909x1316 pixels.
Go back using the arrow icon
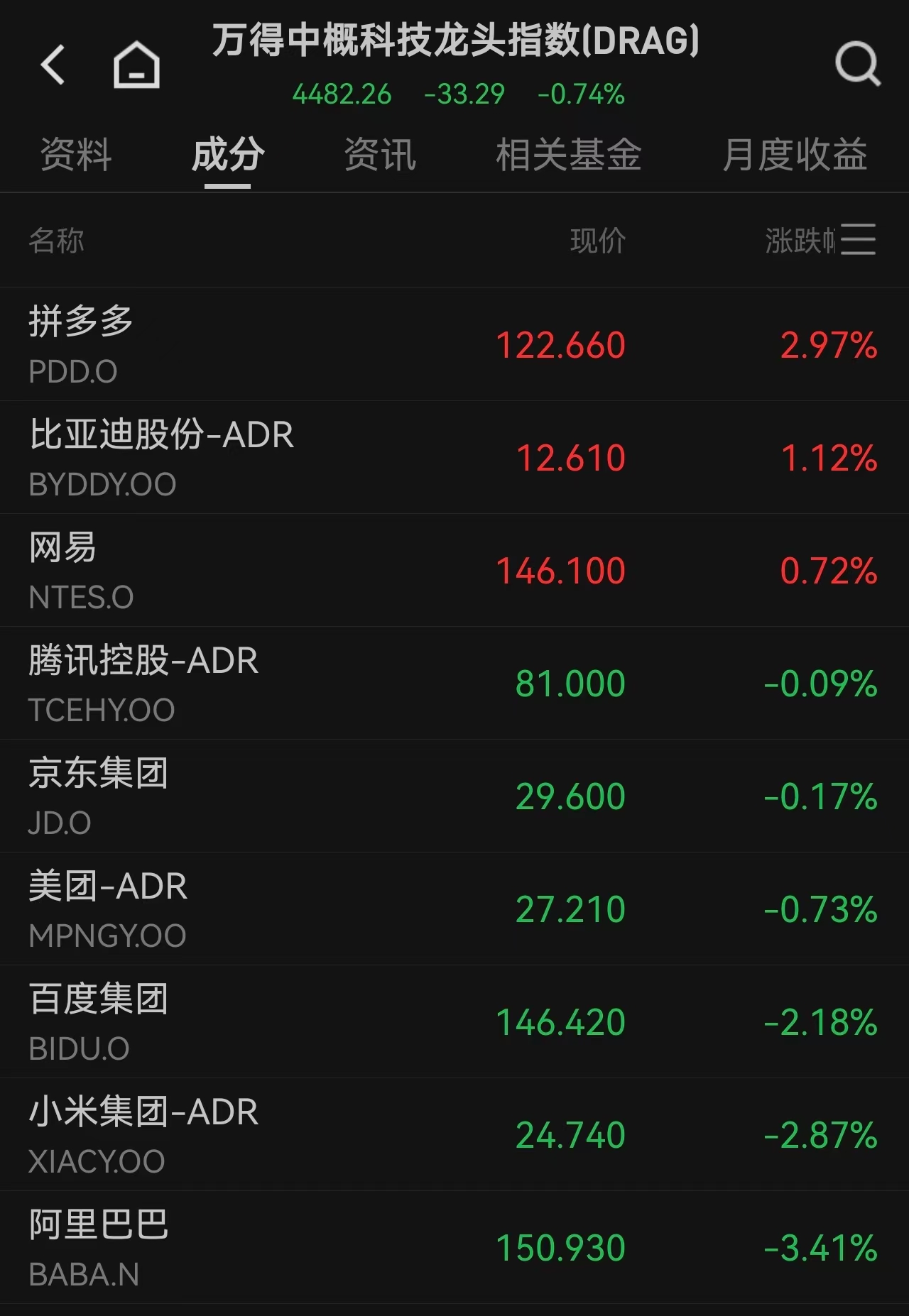point(53,65)
